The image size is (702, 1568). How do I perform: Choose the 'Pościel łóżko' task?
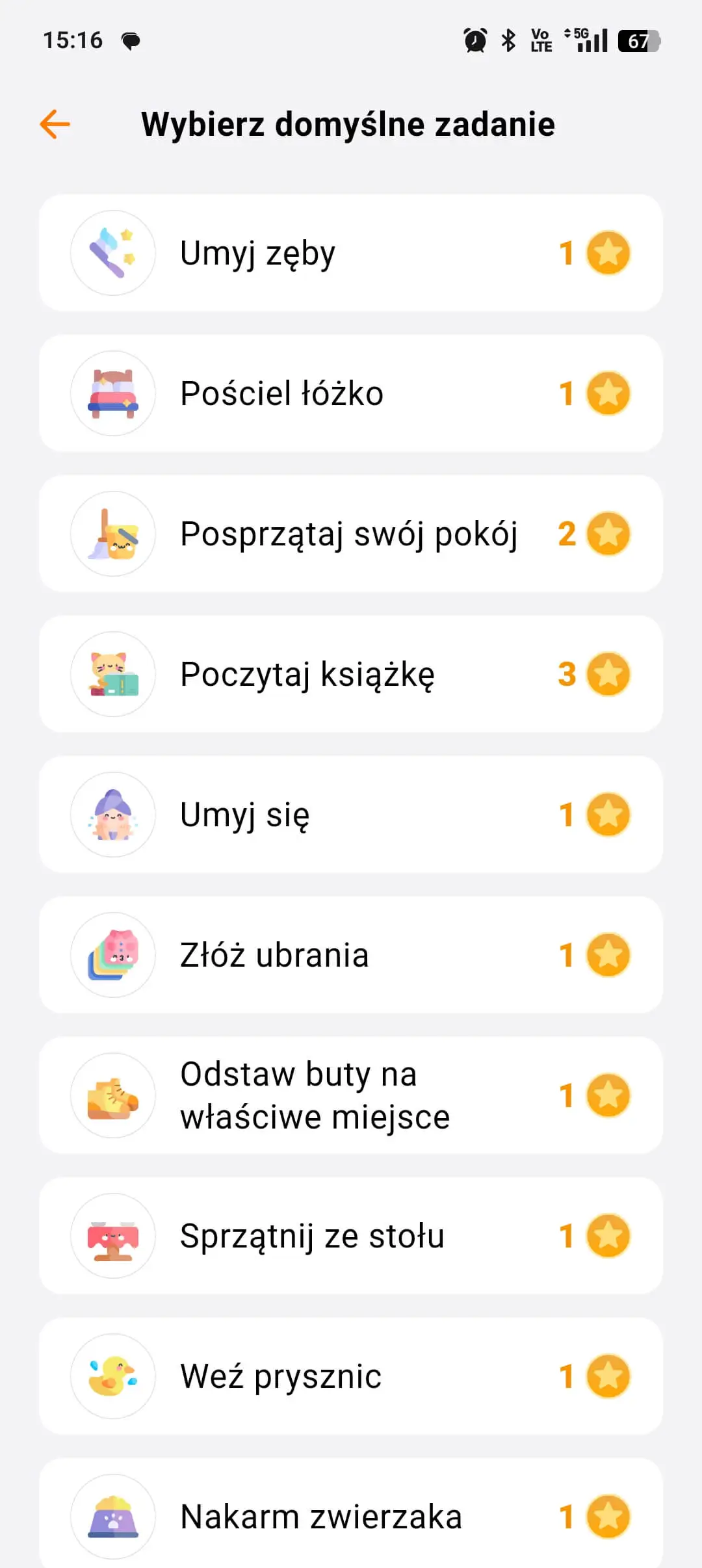tap(351, 393)
